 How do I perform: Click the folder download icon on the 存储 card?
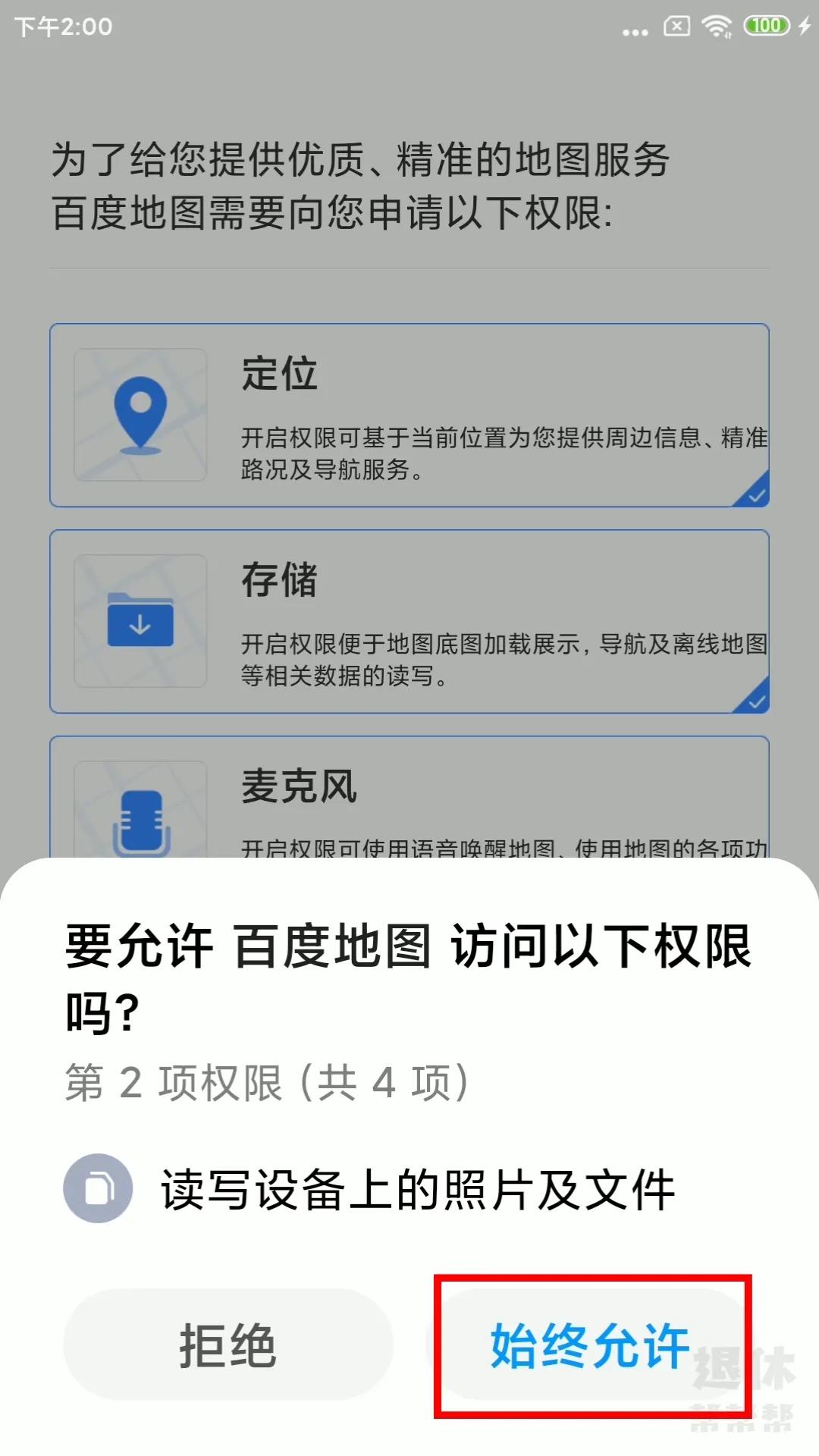click(x=140, y=620)
